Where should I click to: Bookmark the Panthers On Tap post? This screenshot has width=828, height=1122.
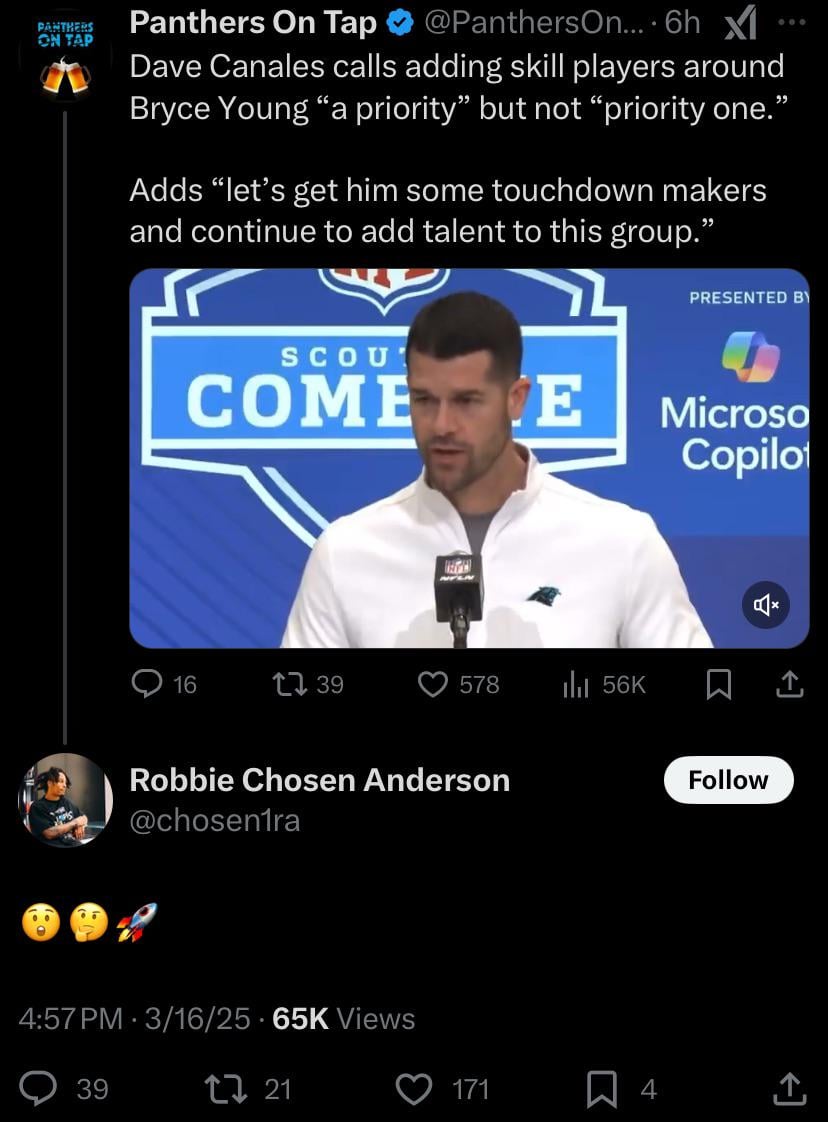[x=718, y=684]
